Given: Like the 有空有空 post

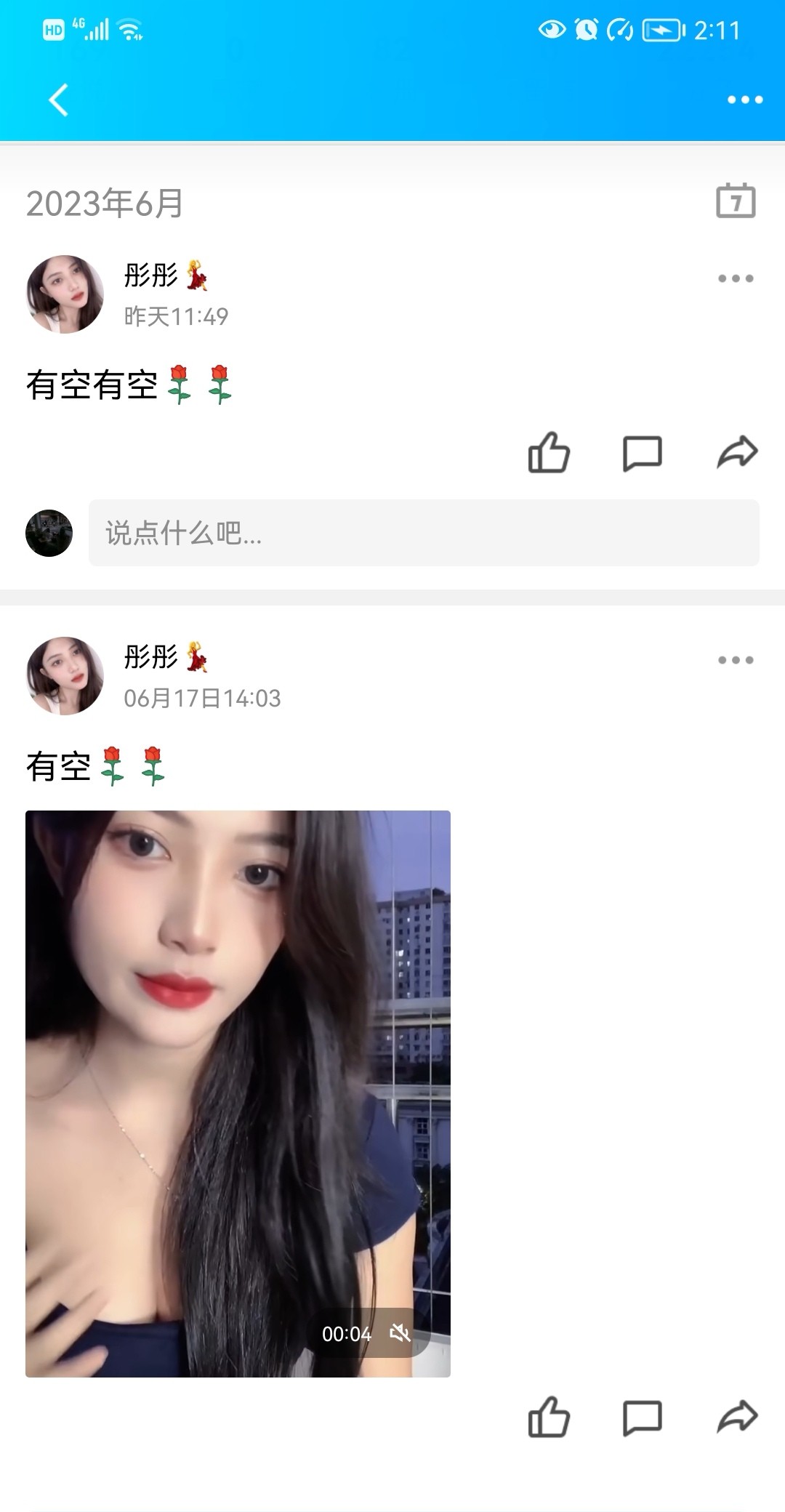Looking at the screenshot, I should click(549, 453).
